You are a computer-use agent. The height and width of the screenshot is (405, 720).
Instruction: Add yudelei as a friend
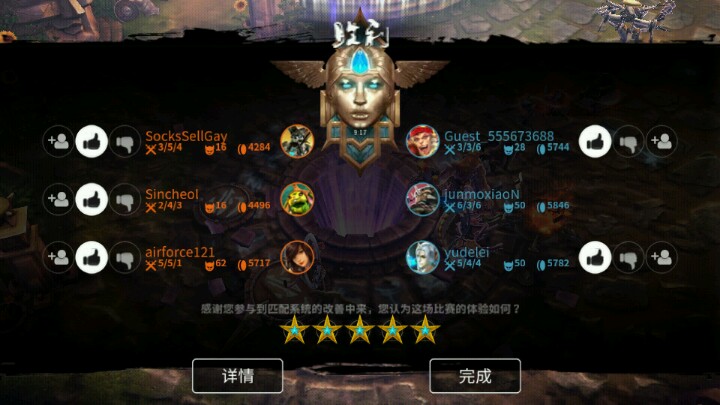pos(660,258)
